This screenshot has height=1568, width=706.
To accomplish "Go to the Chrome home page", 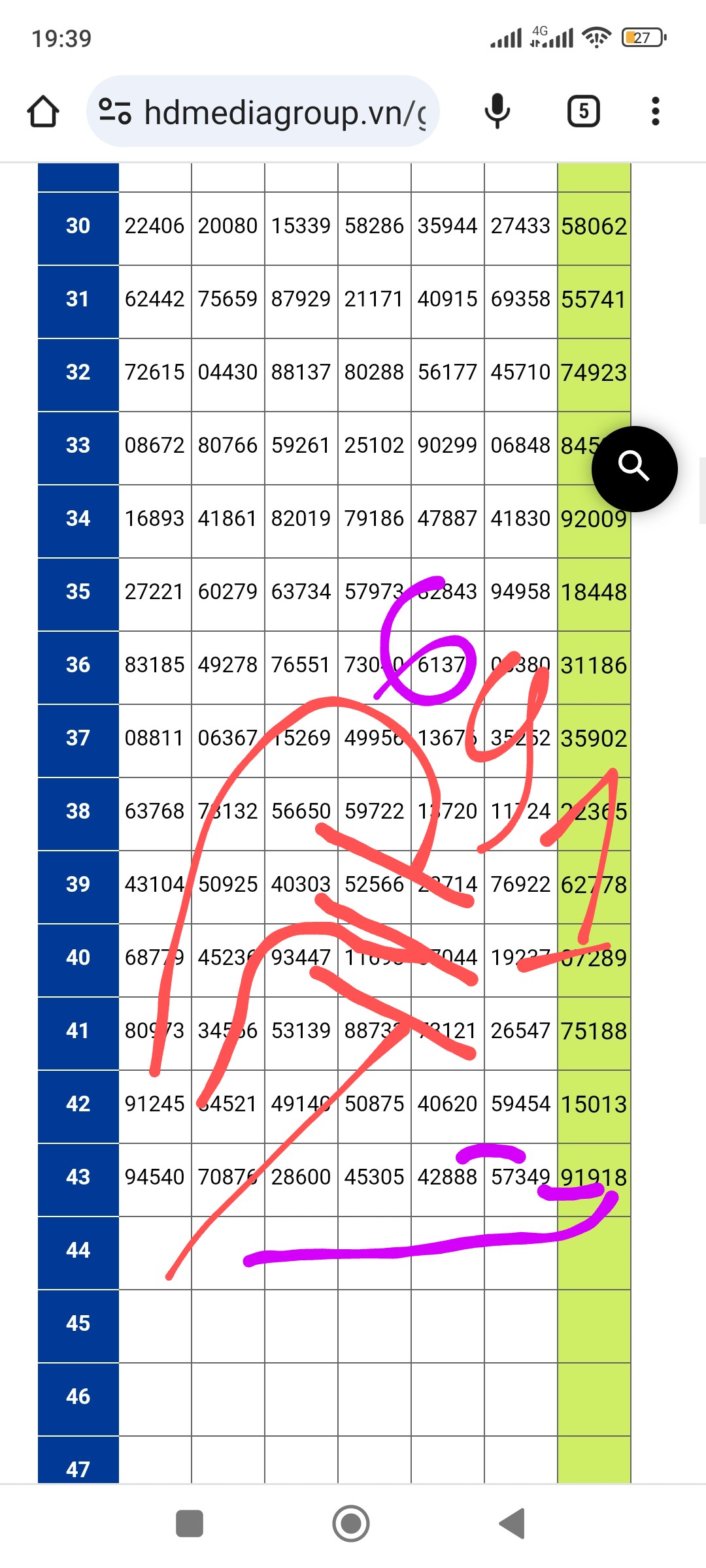I will coord(43,112).
